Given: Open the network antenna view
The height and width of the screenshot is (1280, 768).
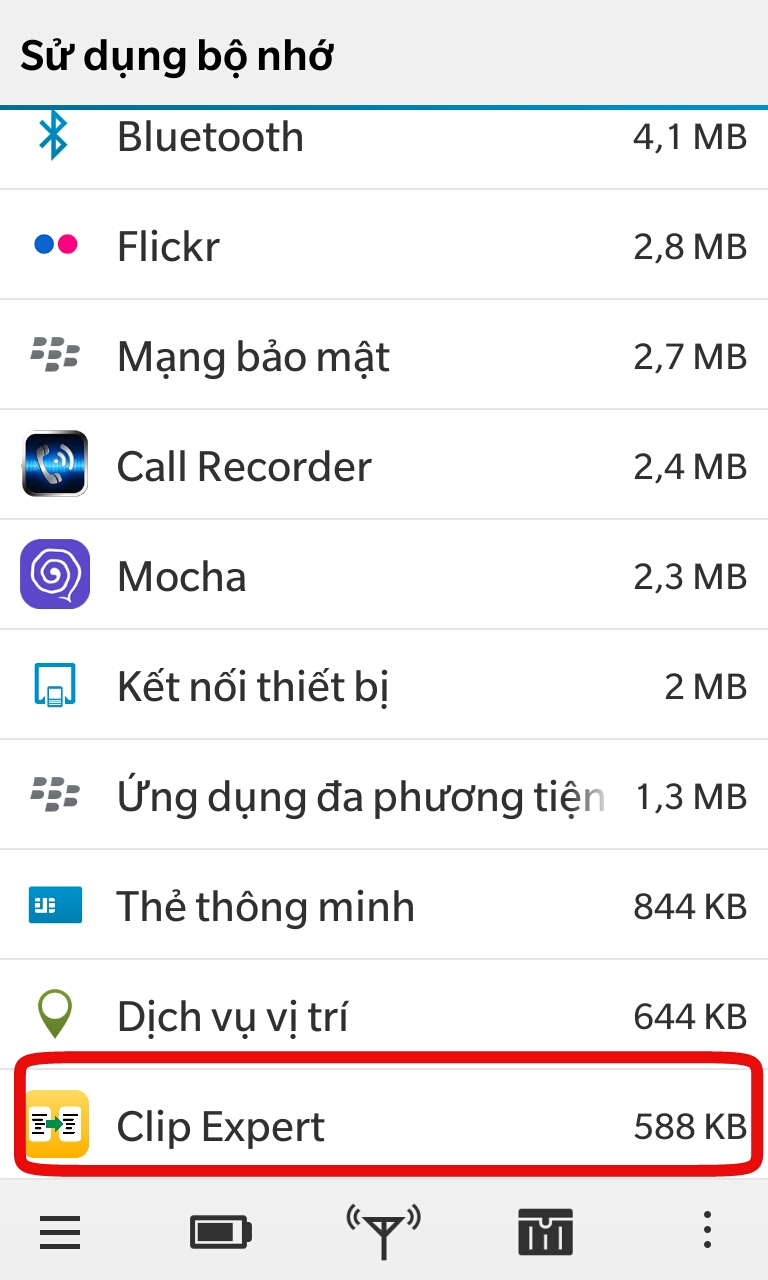Looking at the screenshot, I should pyautogui.click(x=384, y=1230).
